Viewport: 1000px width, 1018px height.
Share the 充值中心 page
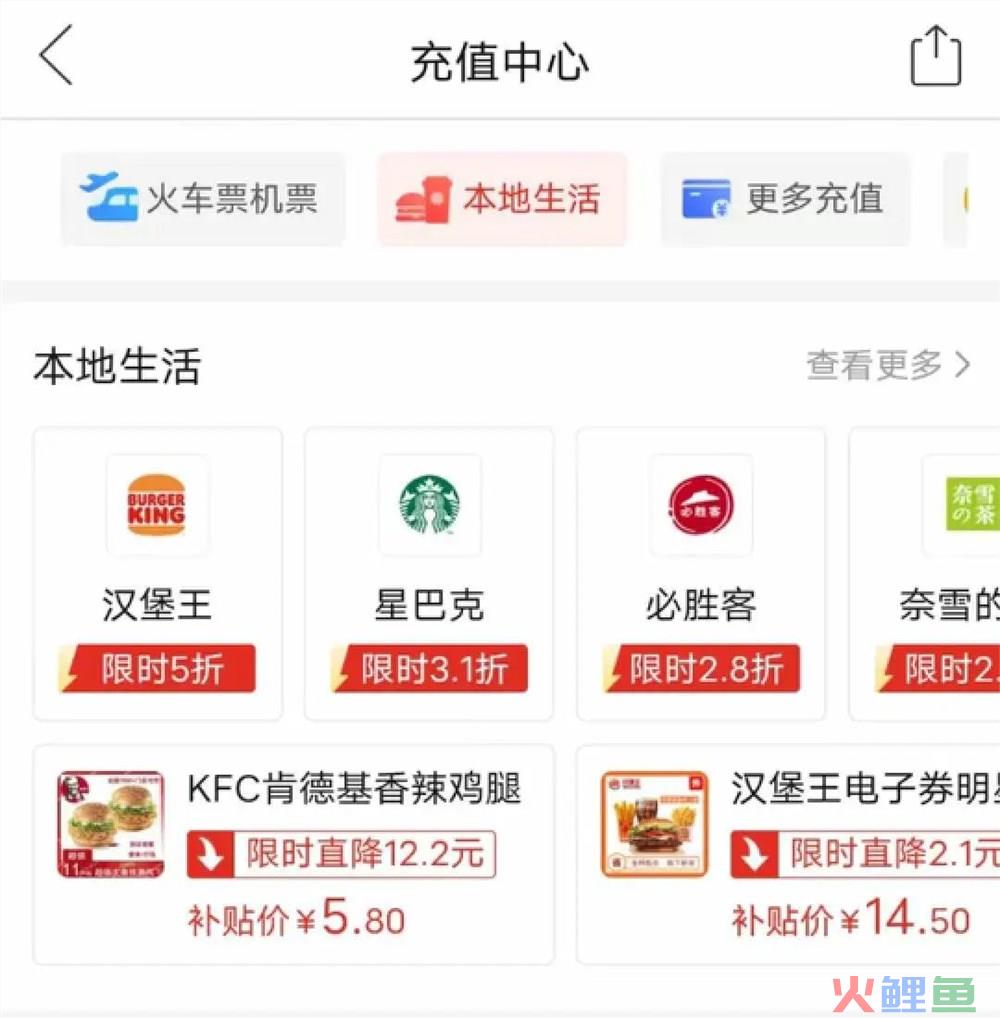tap(935, 57)
